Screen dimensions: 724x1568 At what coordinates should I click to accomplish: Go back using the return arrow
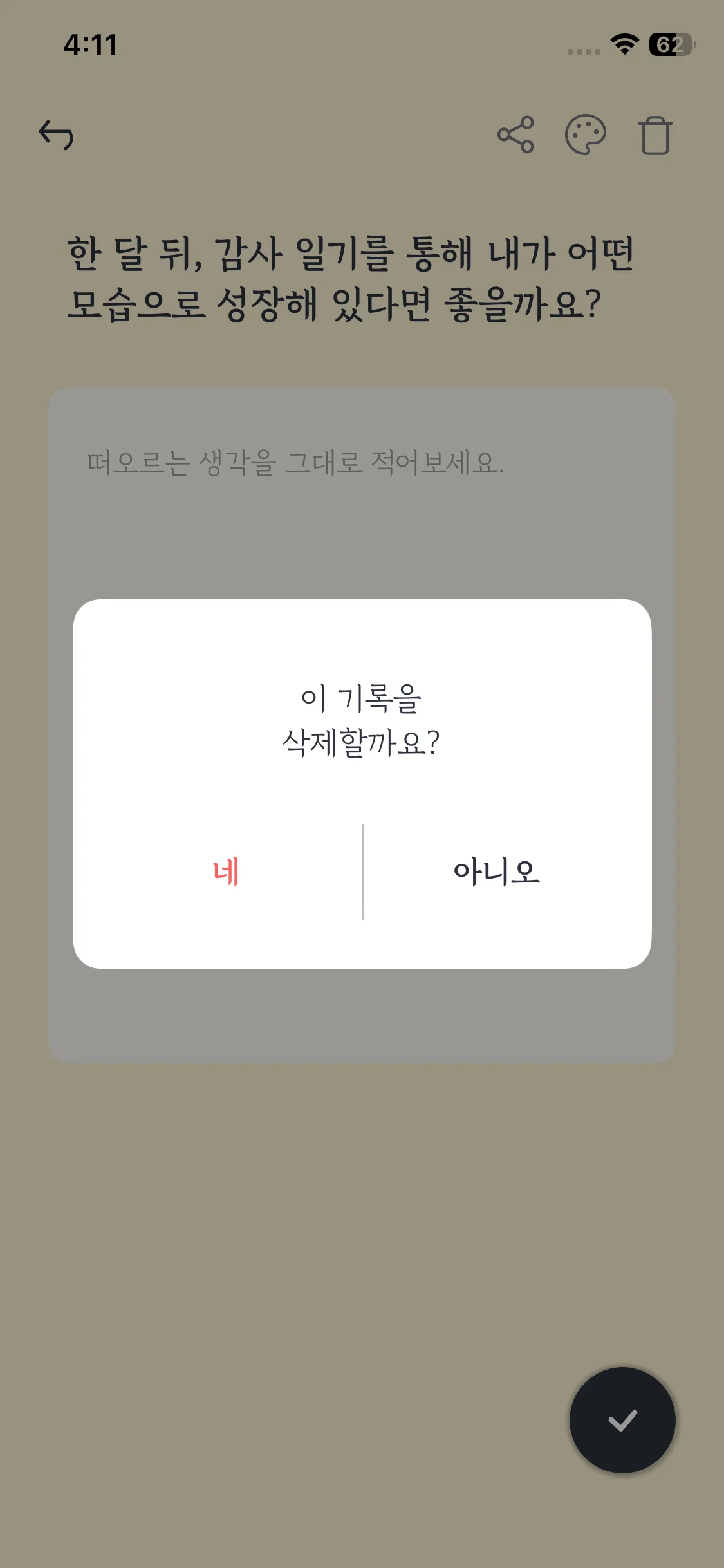[x=57, y=135]
